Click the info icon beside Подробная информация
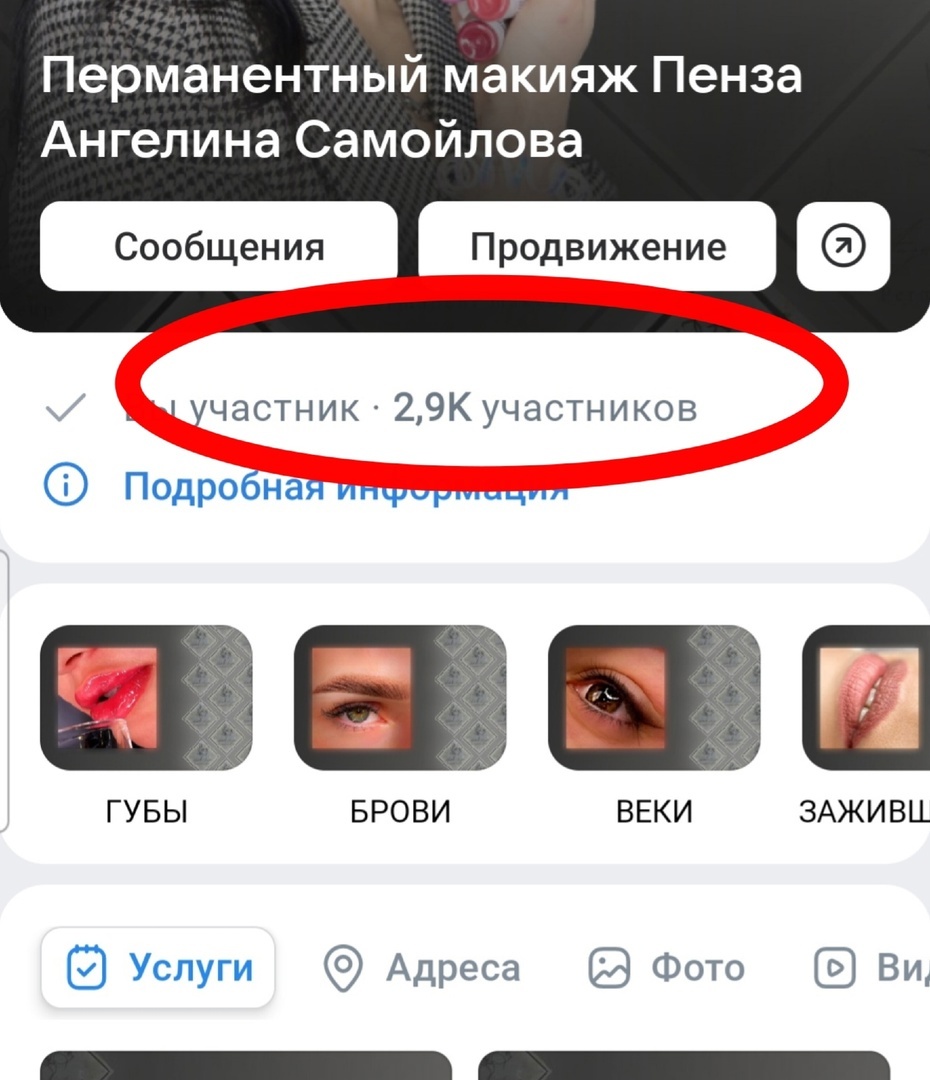 (64, 486)
